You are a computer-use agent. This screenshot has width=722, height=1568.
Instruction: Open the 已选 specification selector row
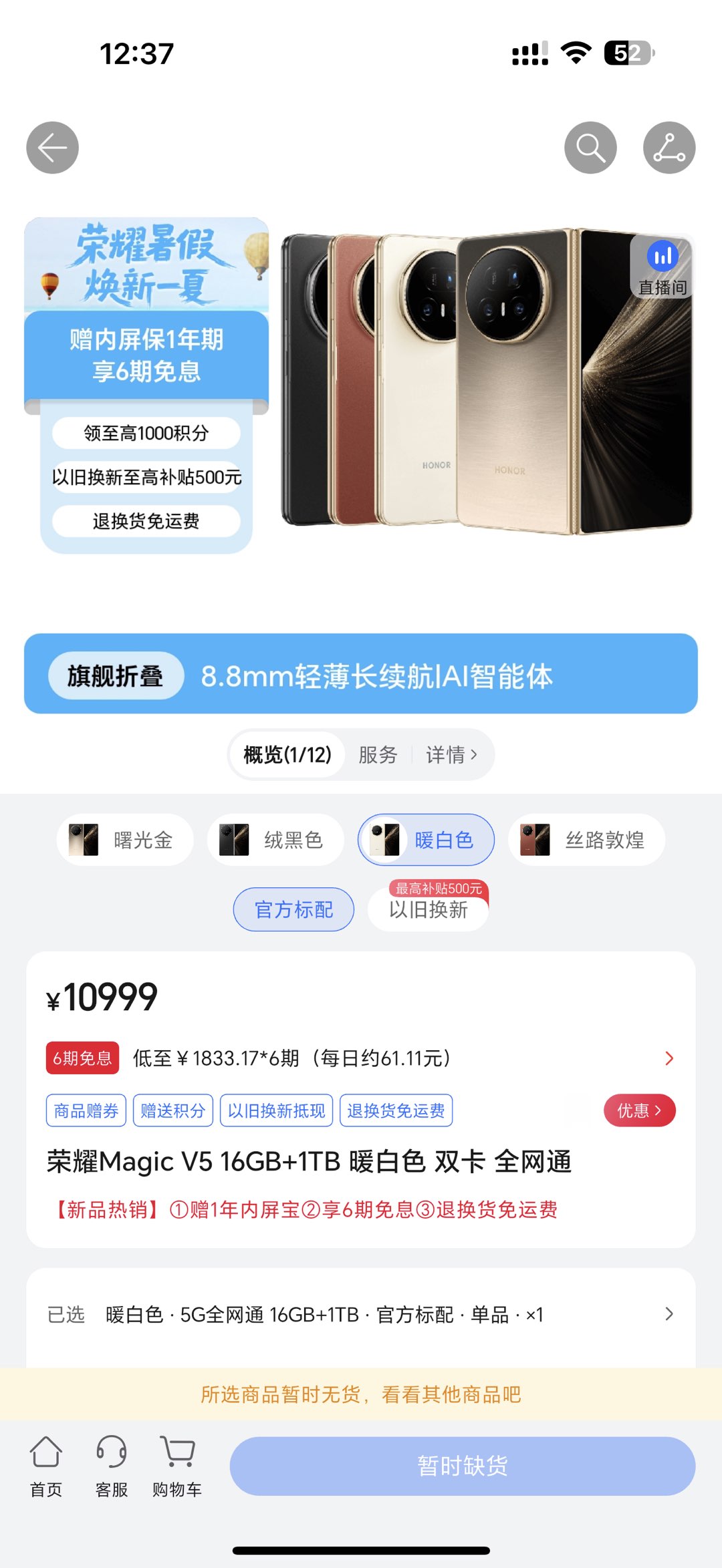[x=361, y=1315]
